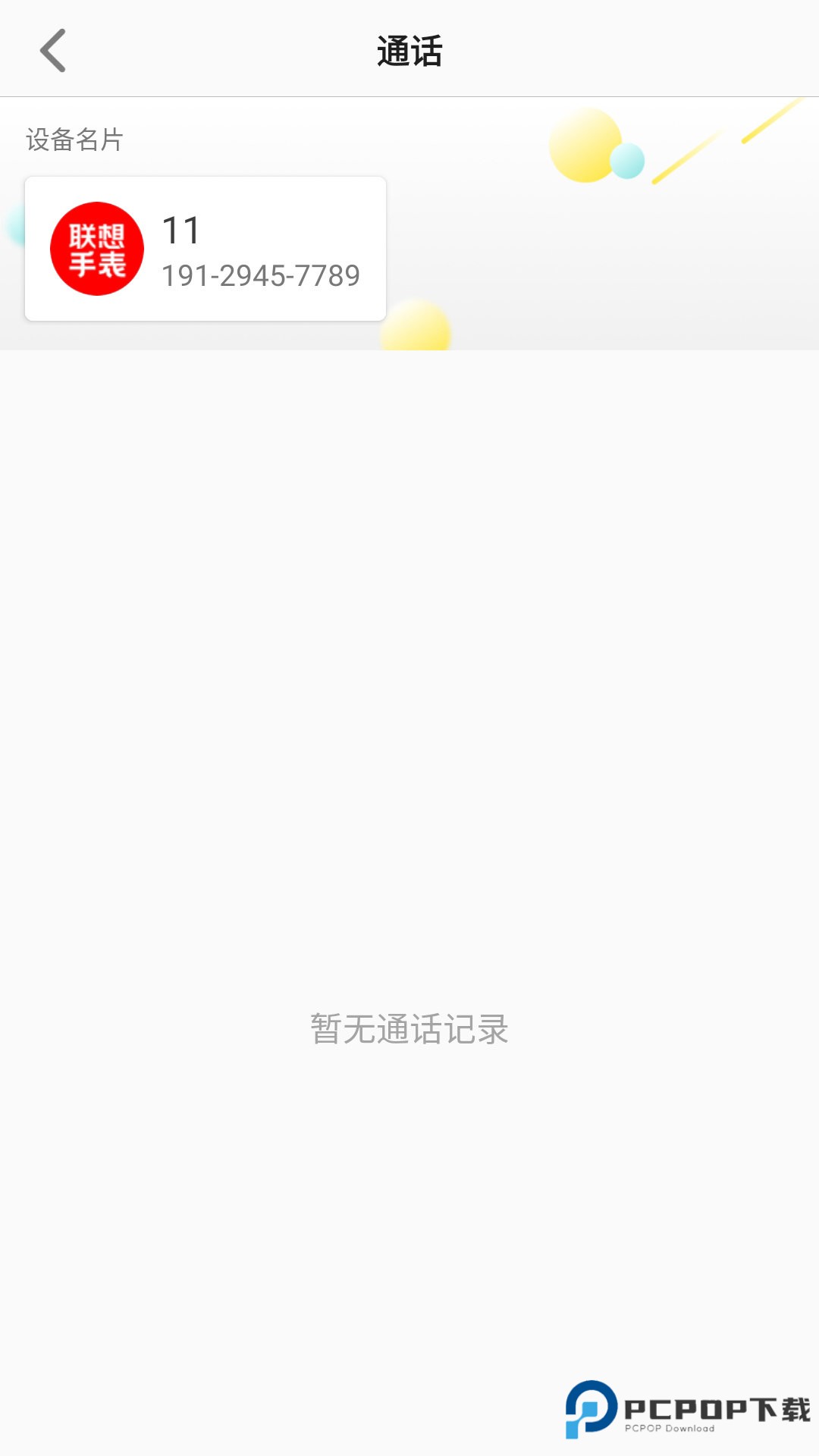Click the 设备名片 section label

(74, 139)
